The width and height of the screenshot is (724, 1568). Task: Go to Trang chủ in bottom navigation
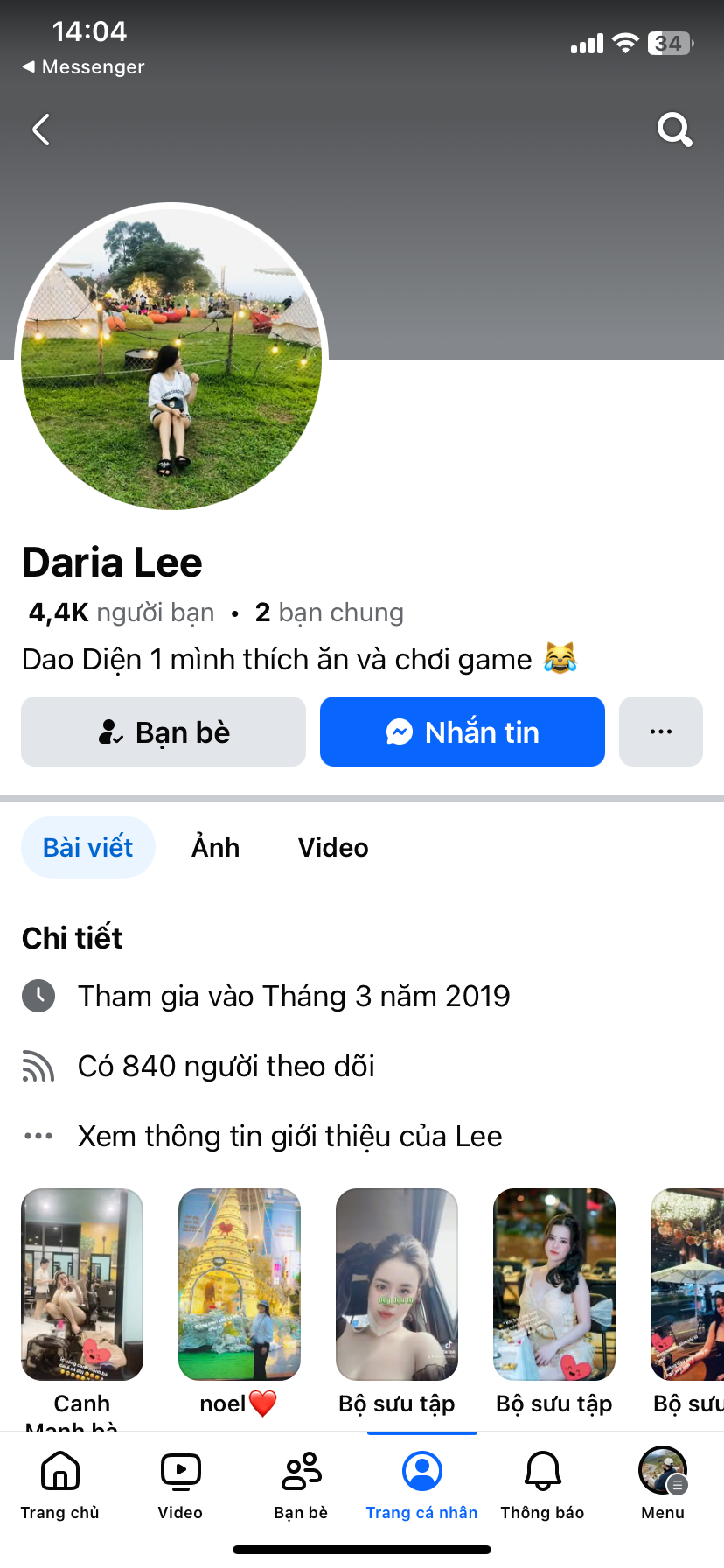(x=60, y=1483)
